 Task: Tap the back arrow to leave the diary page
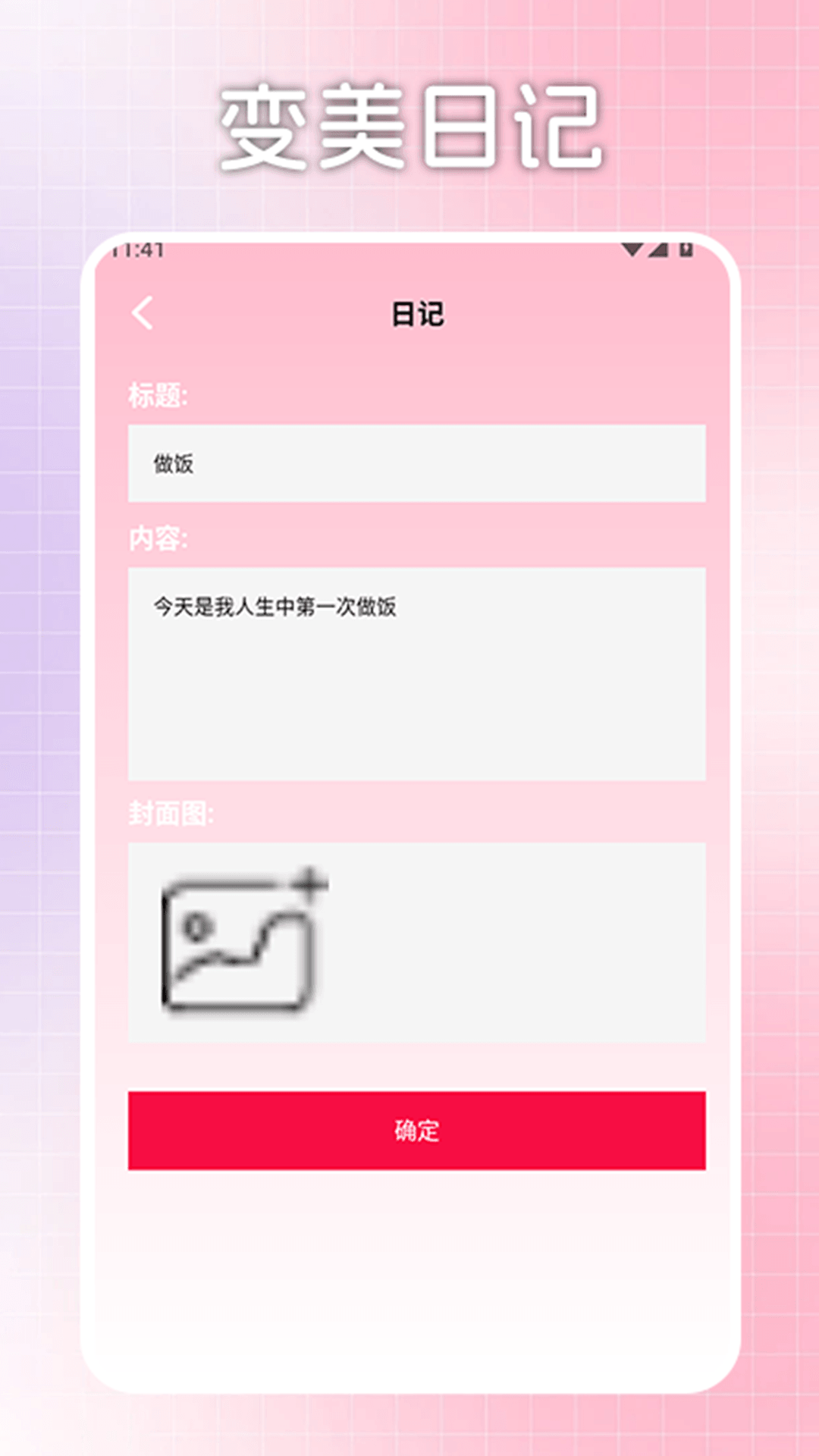(144, 312)
